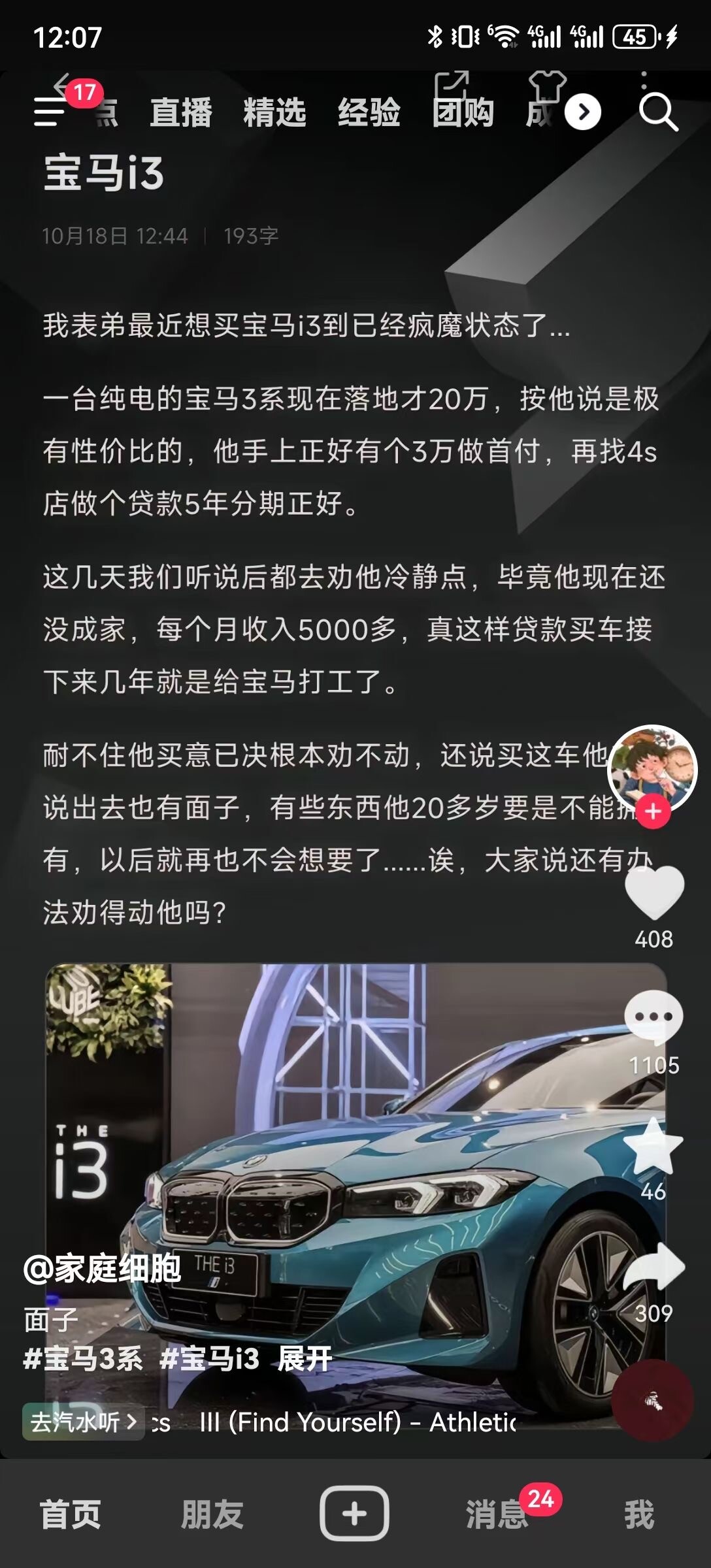The width and height of the screenshot is (711, 1568).
Task: Open the 1105 comments
Action: (x=654, y=1017)
